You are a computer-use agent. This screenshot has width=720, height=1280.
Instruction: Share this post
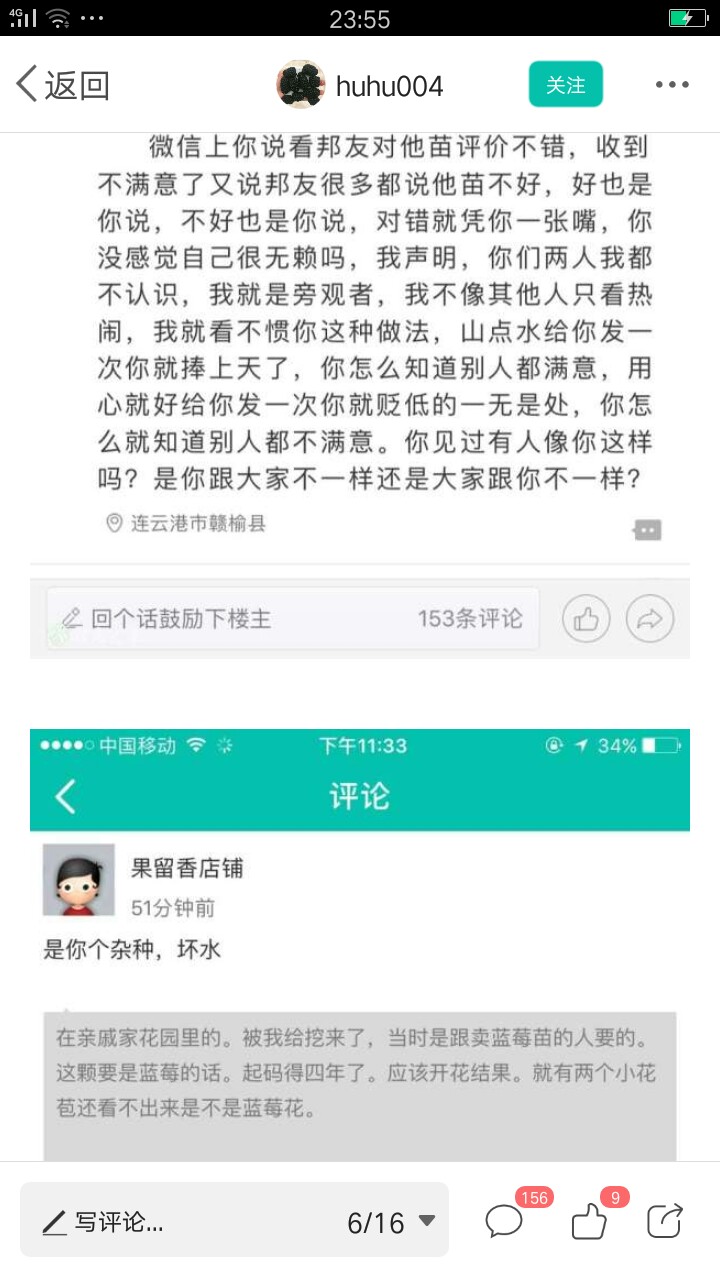click(665, 1221)
